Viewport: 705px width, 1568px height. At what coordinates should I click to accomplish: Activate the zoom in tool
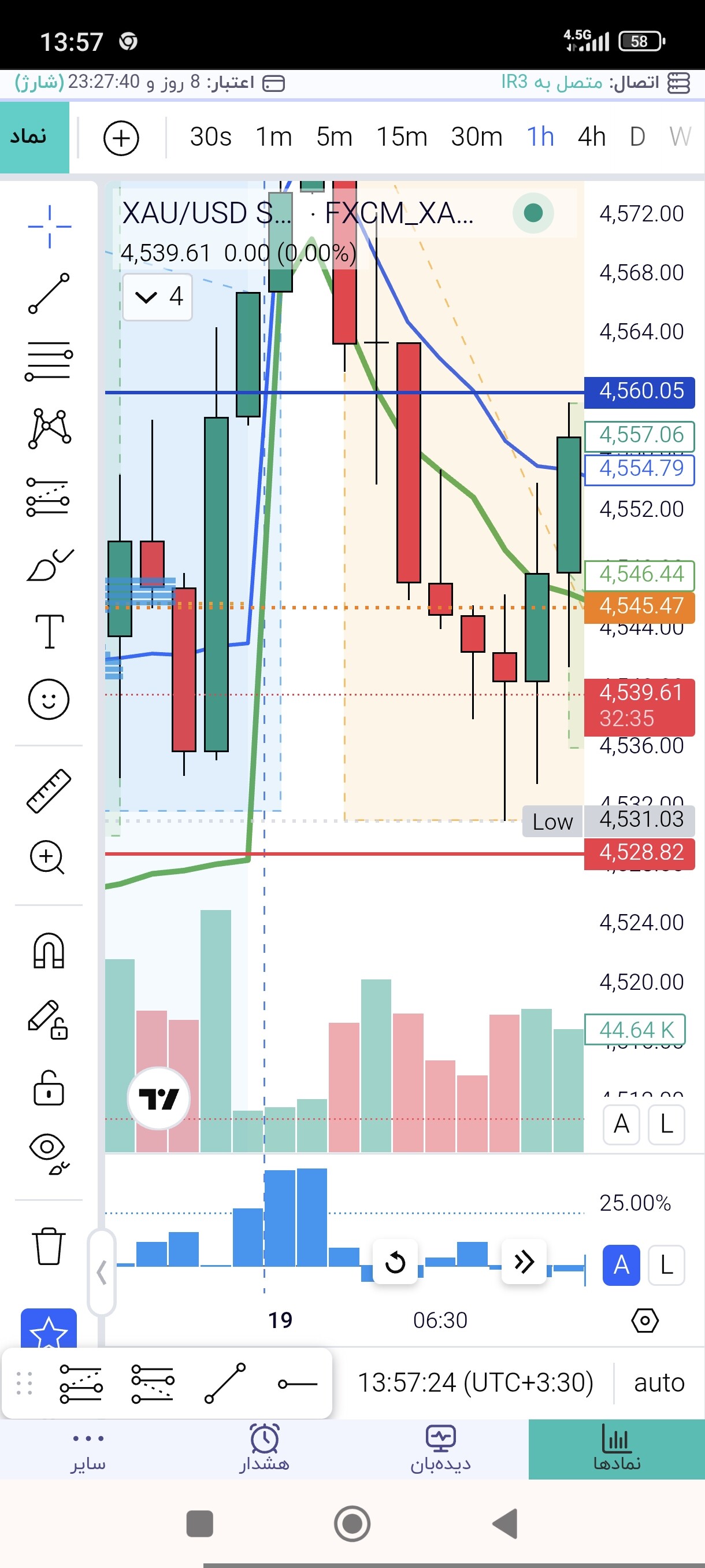tap(47, 857)
